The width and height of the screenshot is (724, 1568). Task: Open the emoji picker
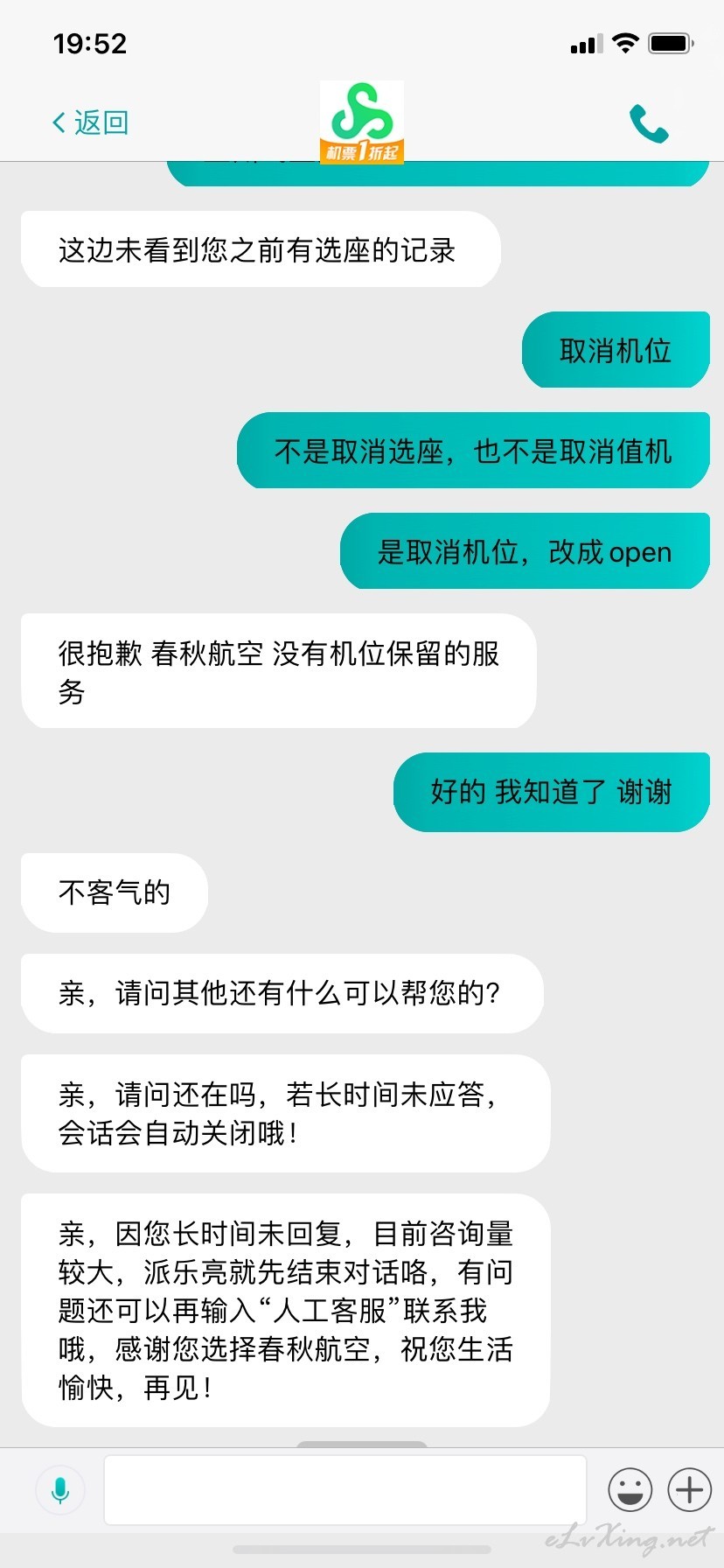630,1489
